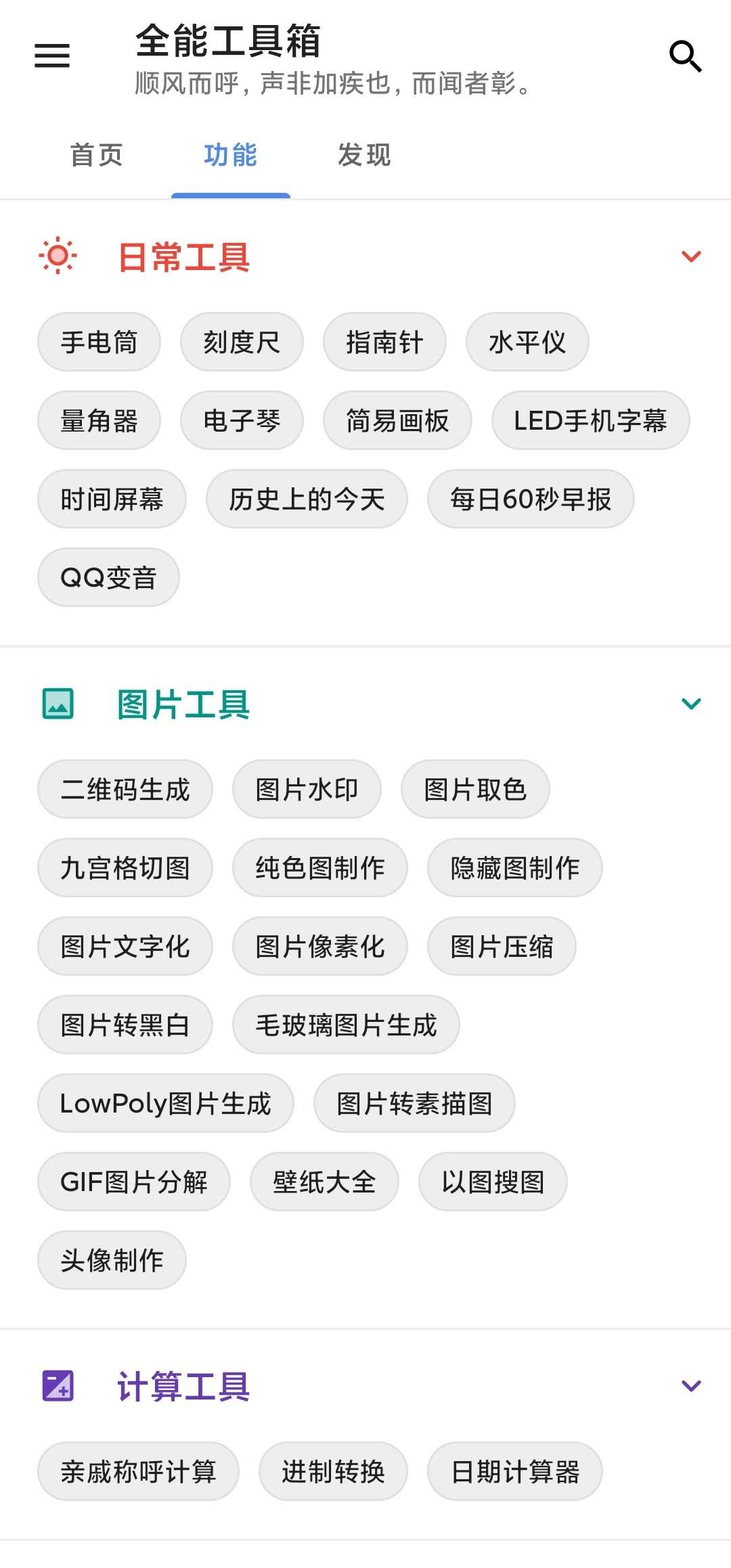Open the QQ变音 tool

(108, 577)
